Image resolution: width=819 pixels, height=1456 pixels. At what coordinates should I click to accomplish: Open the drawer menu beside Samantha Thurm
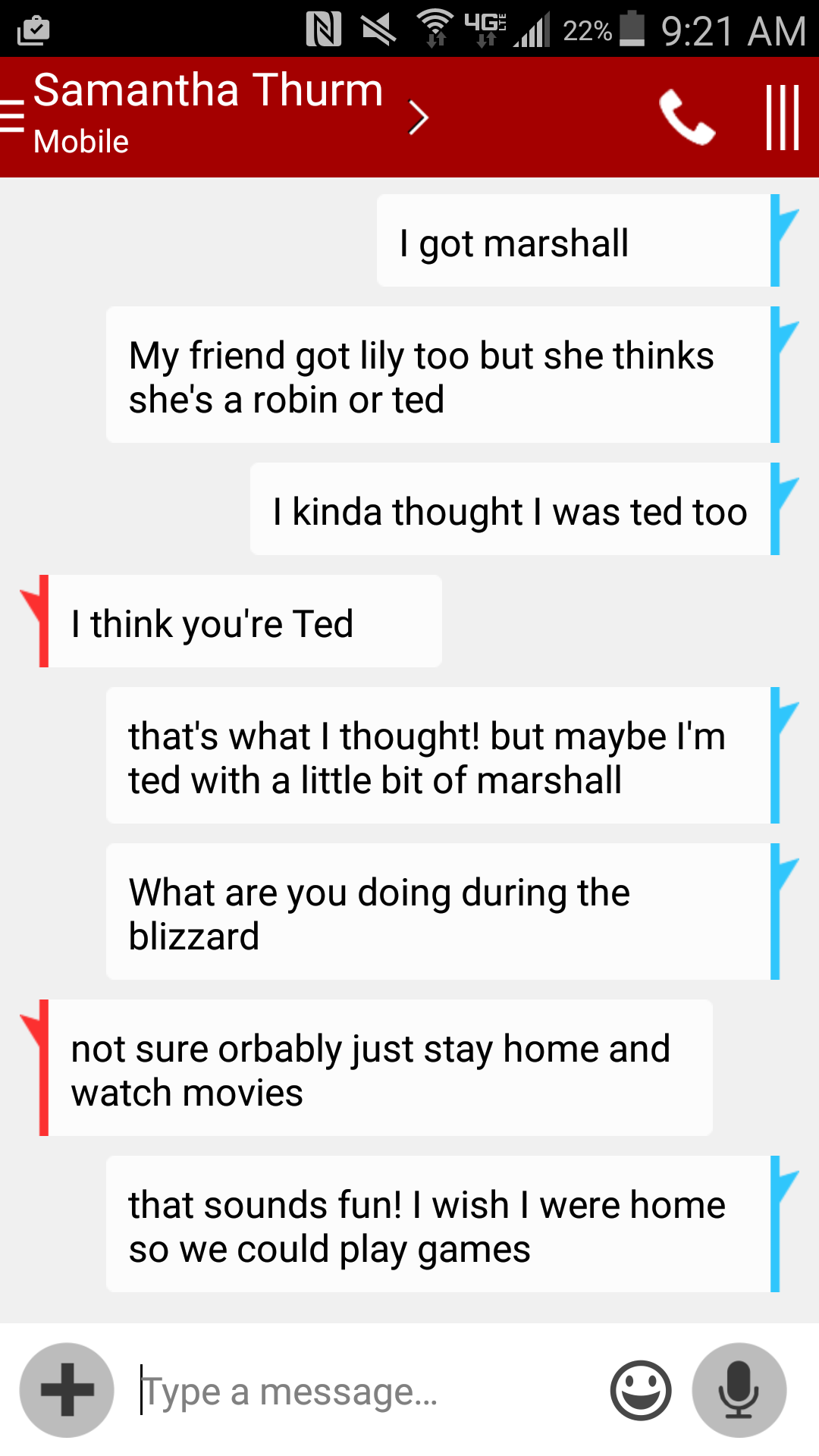12,116
